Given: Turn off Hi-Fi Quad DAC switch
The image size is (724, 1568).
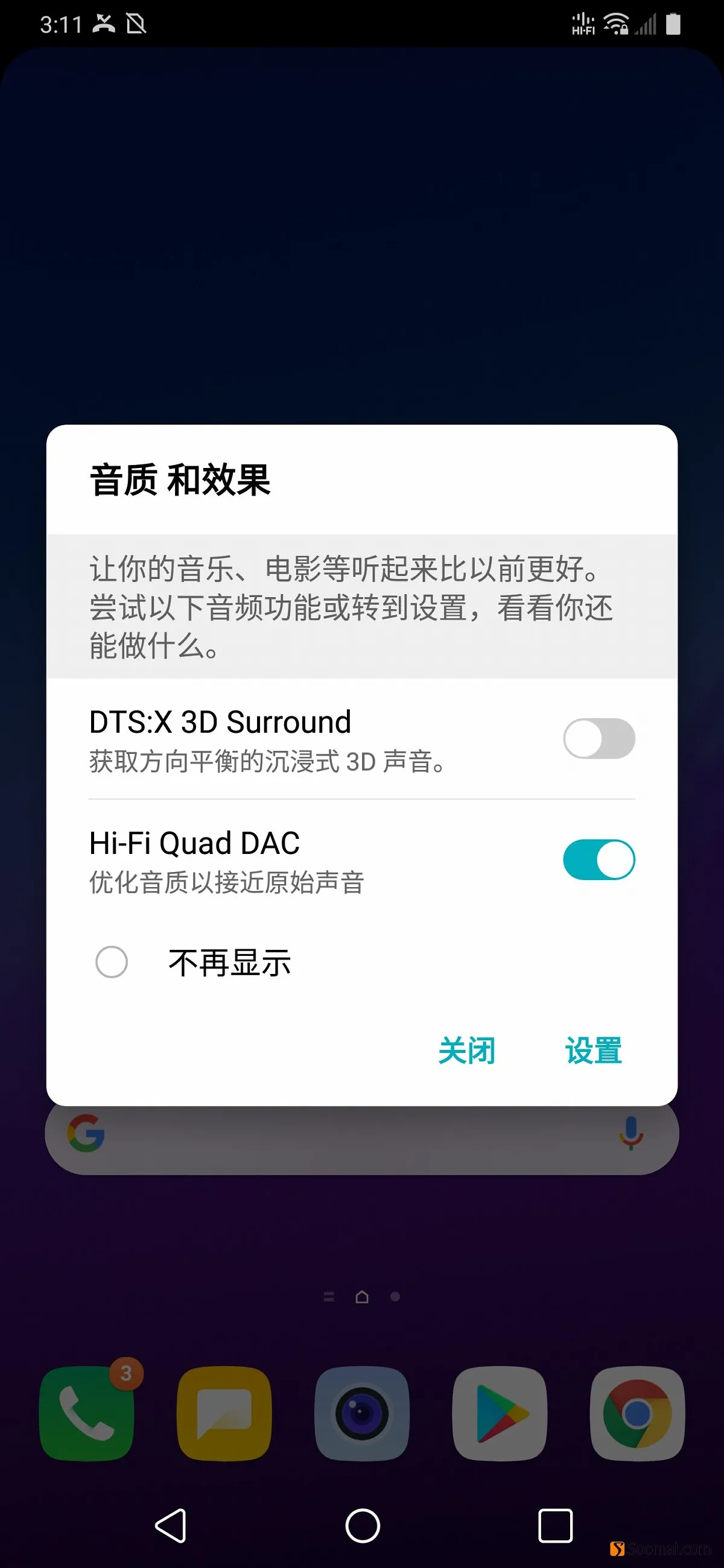Looking at the screenshot, I should [599, 859].
